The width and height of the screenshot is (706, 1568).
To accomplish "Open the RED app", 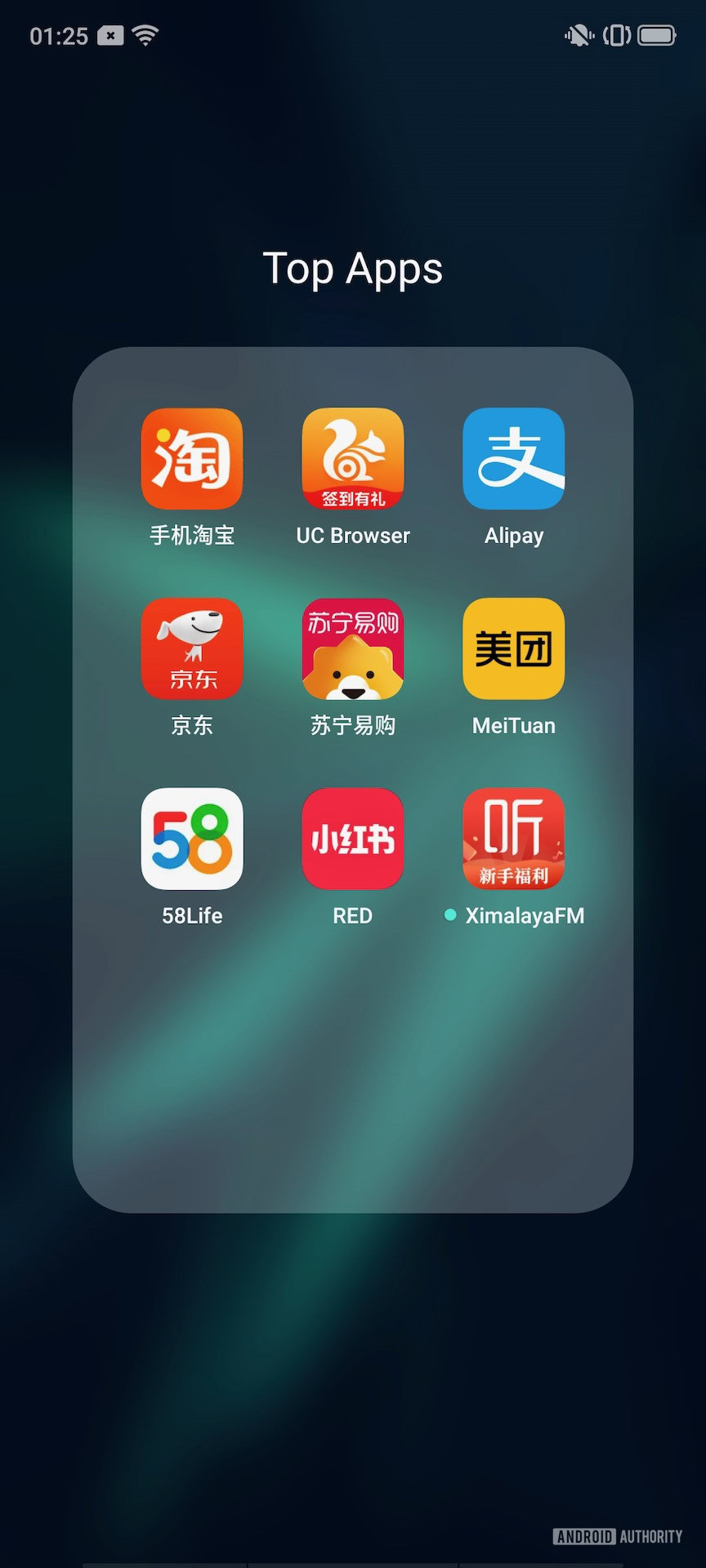I will 353,839.
